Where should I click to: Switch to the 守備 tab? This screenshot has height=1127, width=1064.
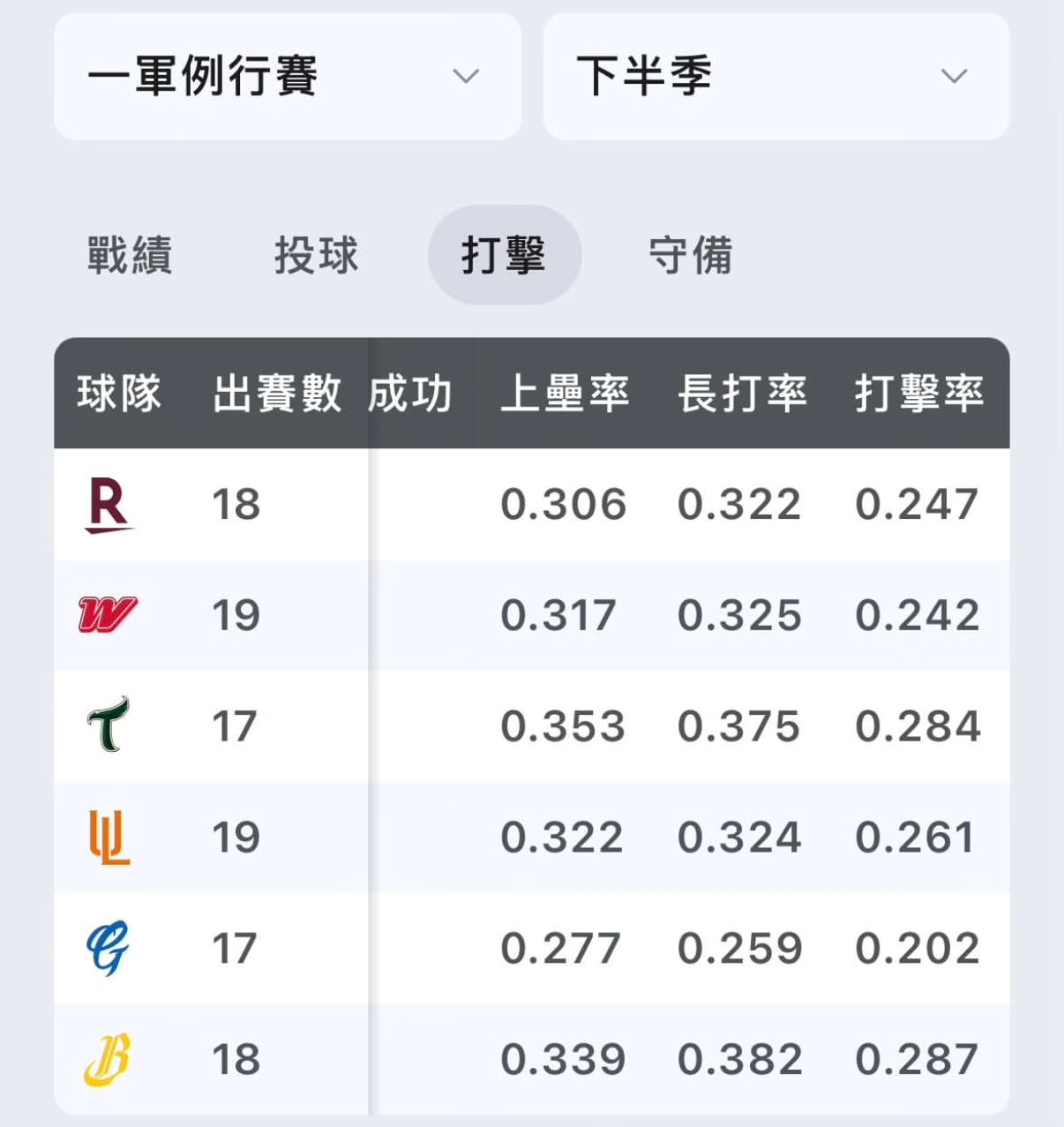[x=691, y=255]
